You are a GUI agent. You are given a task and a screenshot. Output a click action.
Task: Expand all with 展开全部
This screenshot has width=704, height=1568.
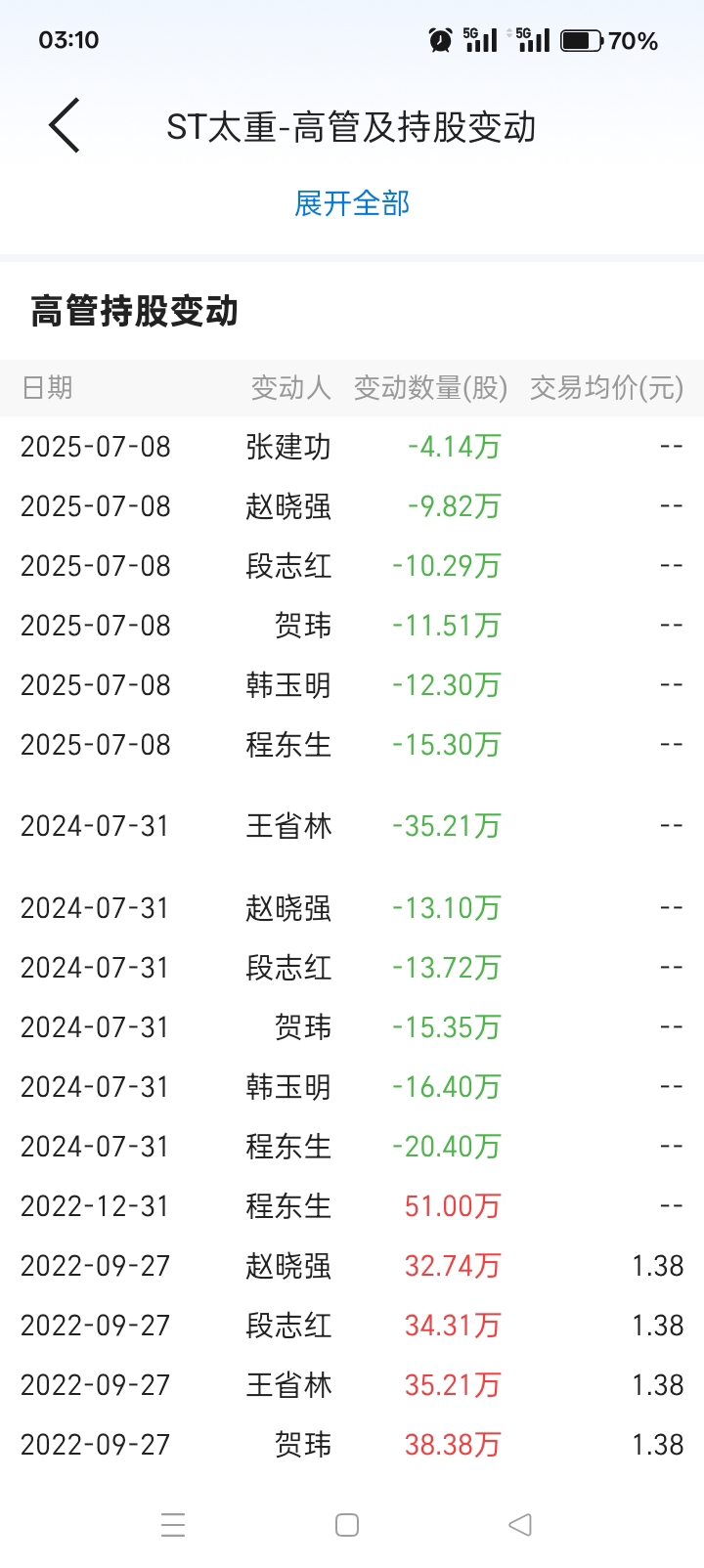point(352,203)
